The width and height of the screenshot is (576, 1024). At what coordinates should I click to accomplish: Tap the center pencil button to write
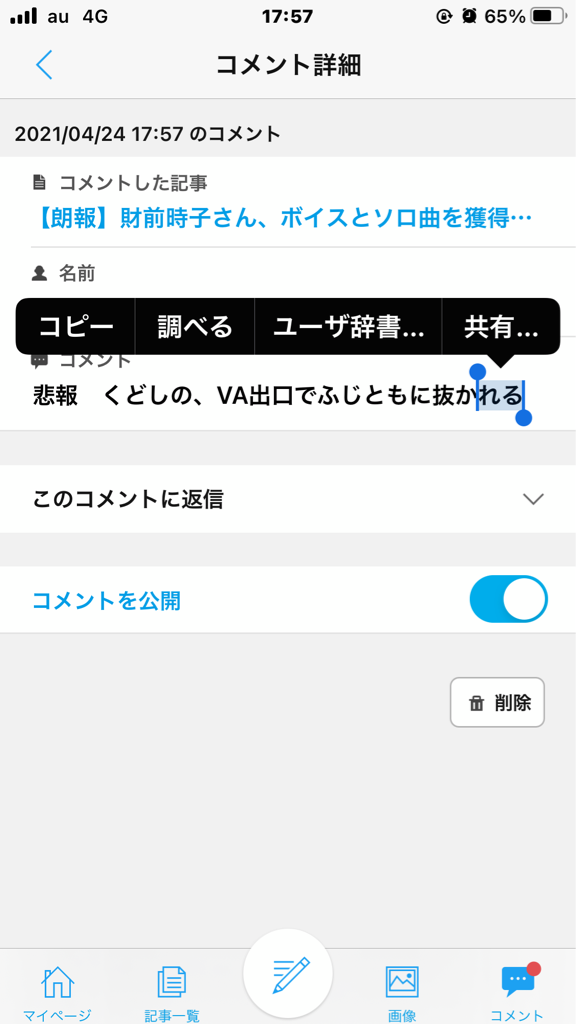click(x=288, y=974)
